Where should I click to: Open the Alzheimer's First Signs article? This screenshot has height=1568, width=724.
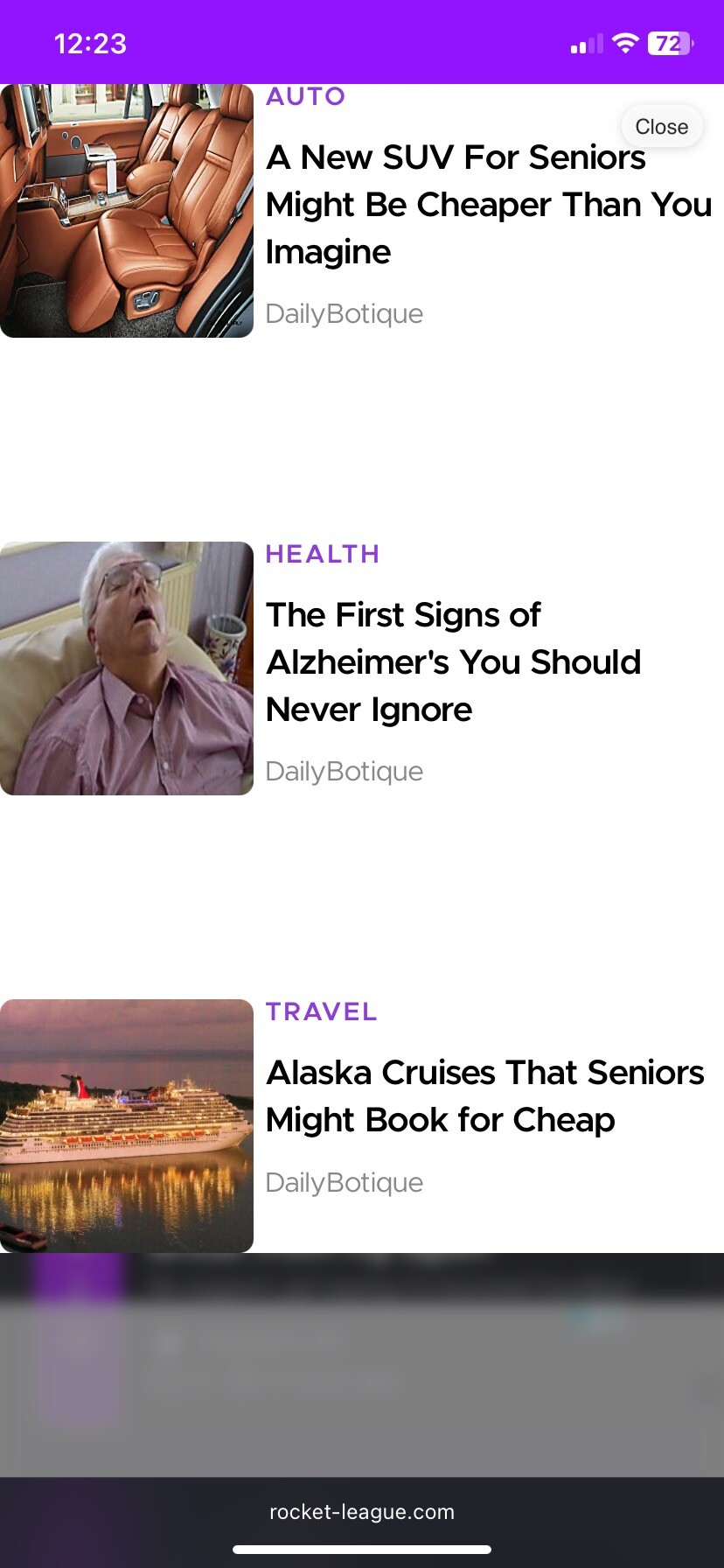pyautogui.click(x=455, y=661)
